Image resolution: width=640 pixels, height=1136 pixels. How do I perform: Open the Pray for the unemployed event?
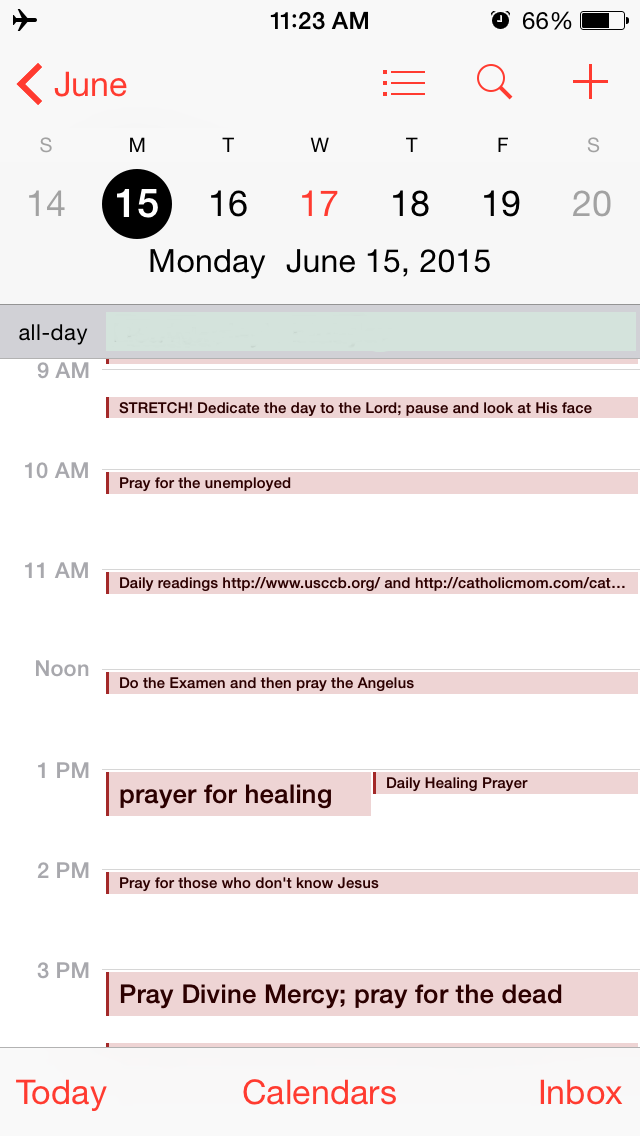(370, 483)
